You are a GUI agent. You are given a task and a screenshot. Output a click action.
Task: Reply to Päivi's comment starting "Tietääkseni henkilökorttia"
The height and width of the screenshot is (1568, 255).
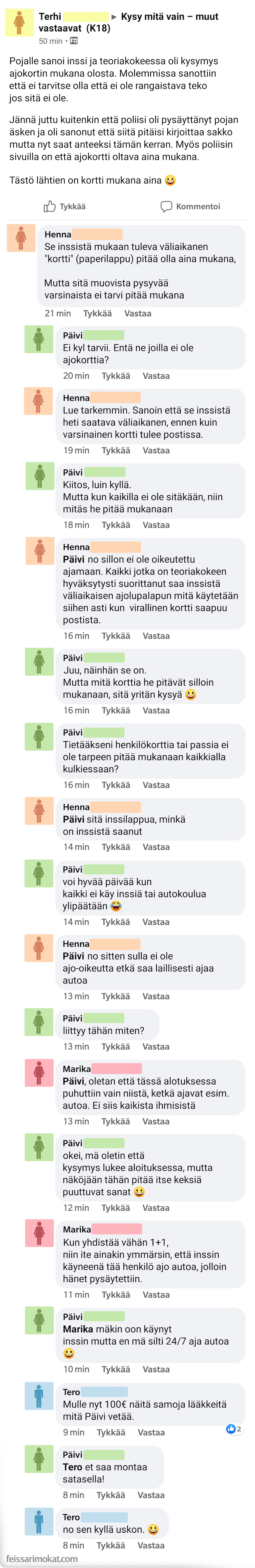tap(156, 785)
